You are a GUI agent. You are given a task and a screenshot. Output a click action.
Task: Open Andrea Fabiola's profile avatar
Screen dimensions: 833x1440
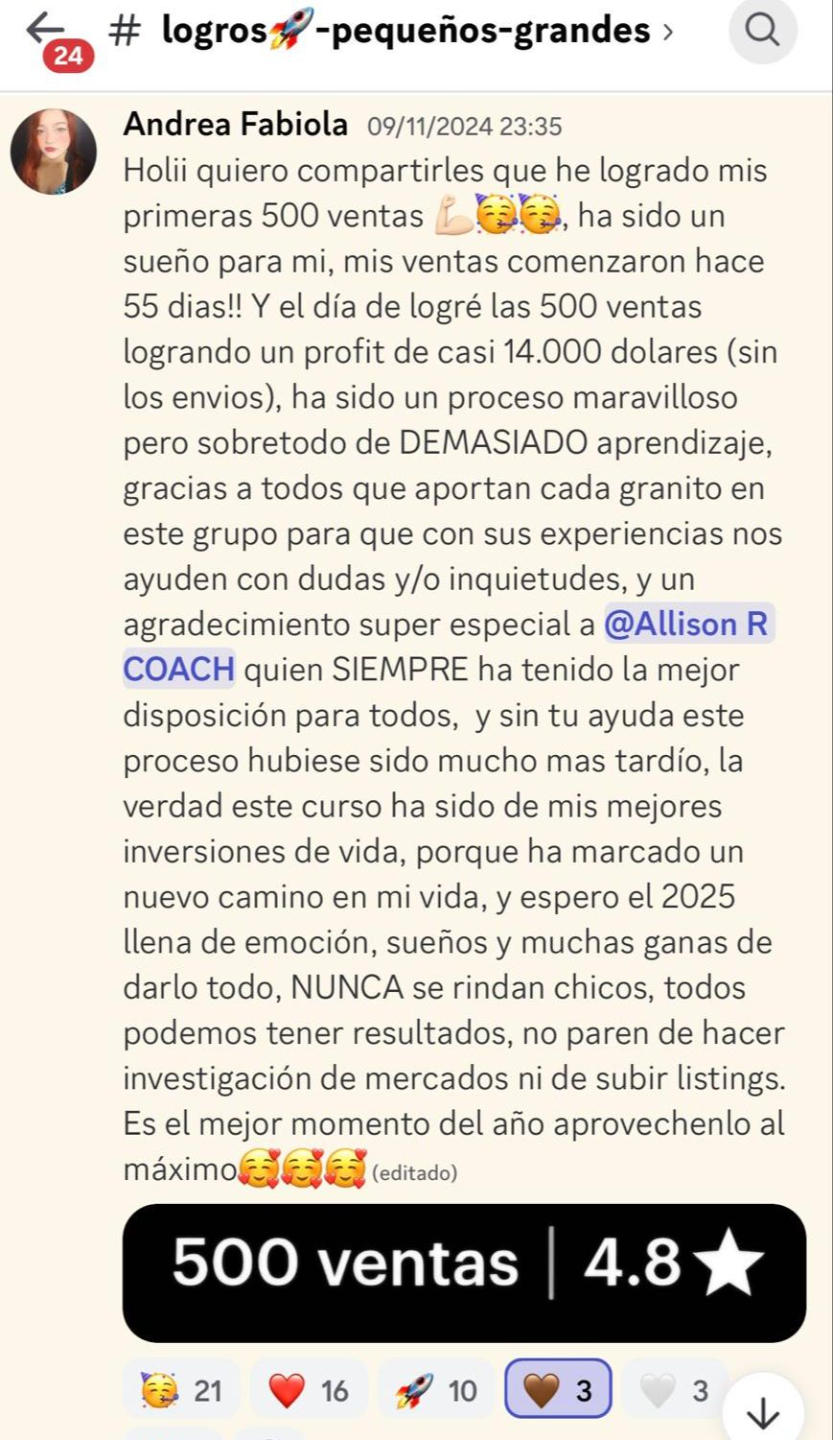pyautogui.click(x=54, y=151)
